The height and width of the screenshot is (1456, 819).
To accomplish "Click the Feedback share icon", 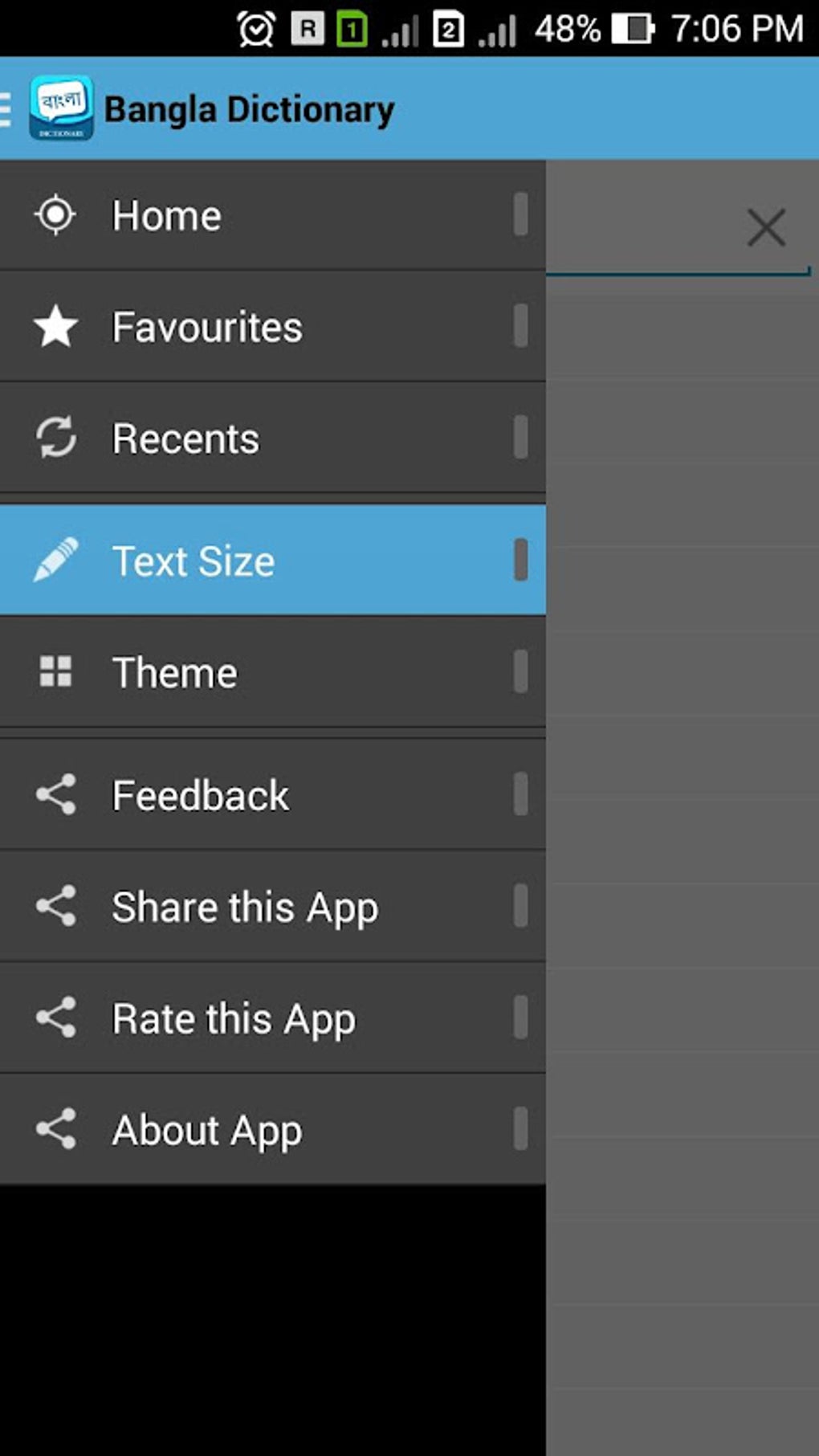I will 54,794.
